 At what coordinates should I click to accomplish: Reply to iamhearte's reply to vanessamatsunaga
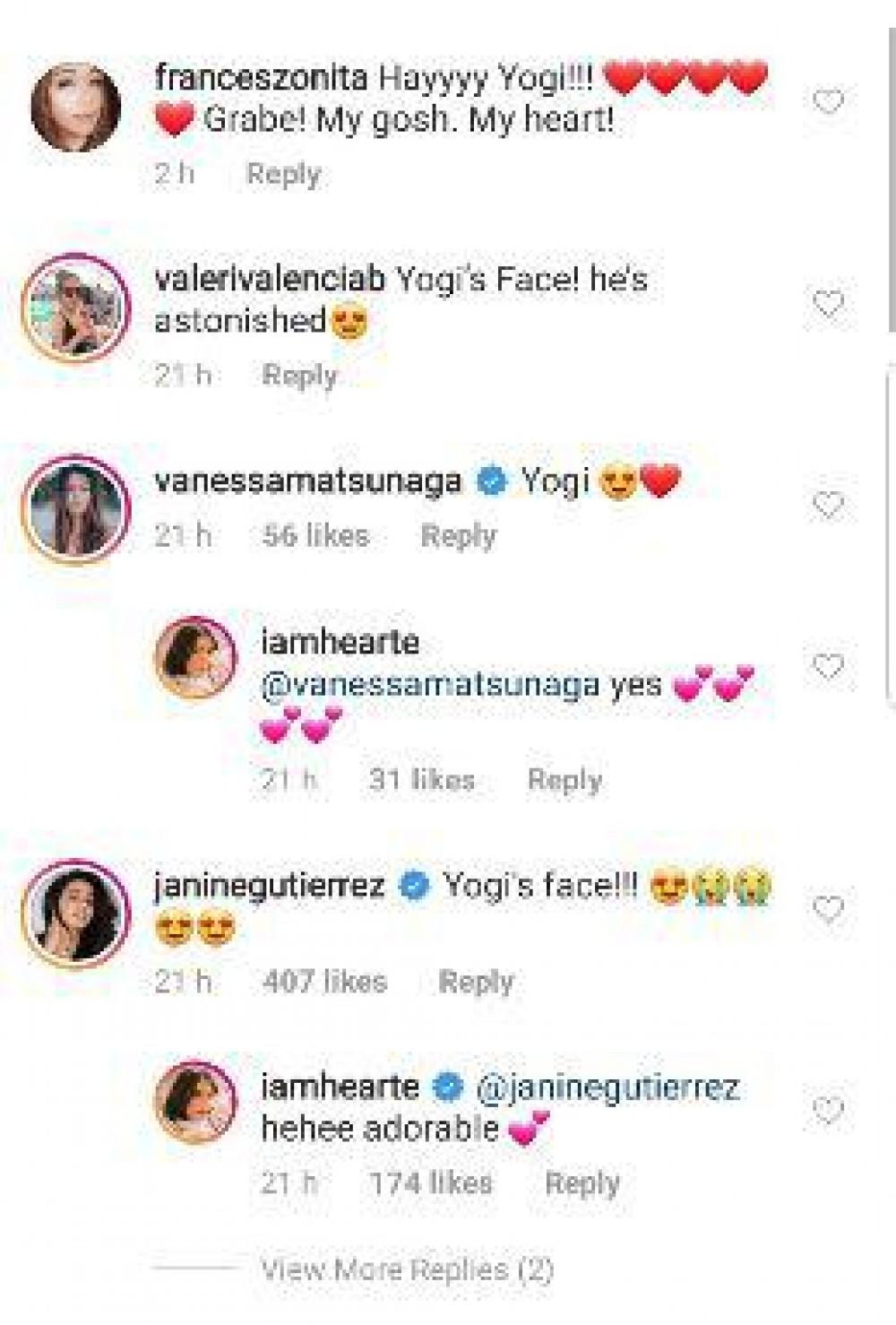(x=564, y=779)
